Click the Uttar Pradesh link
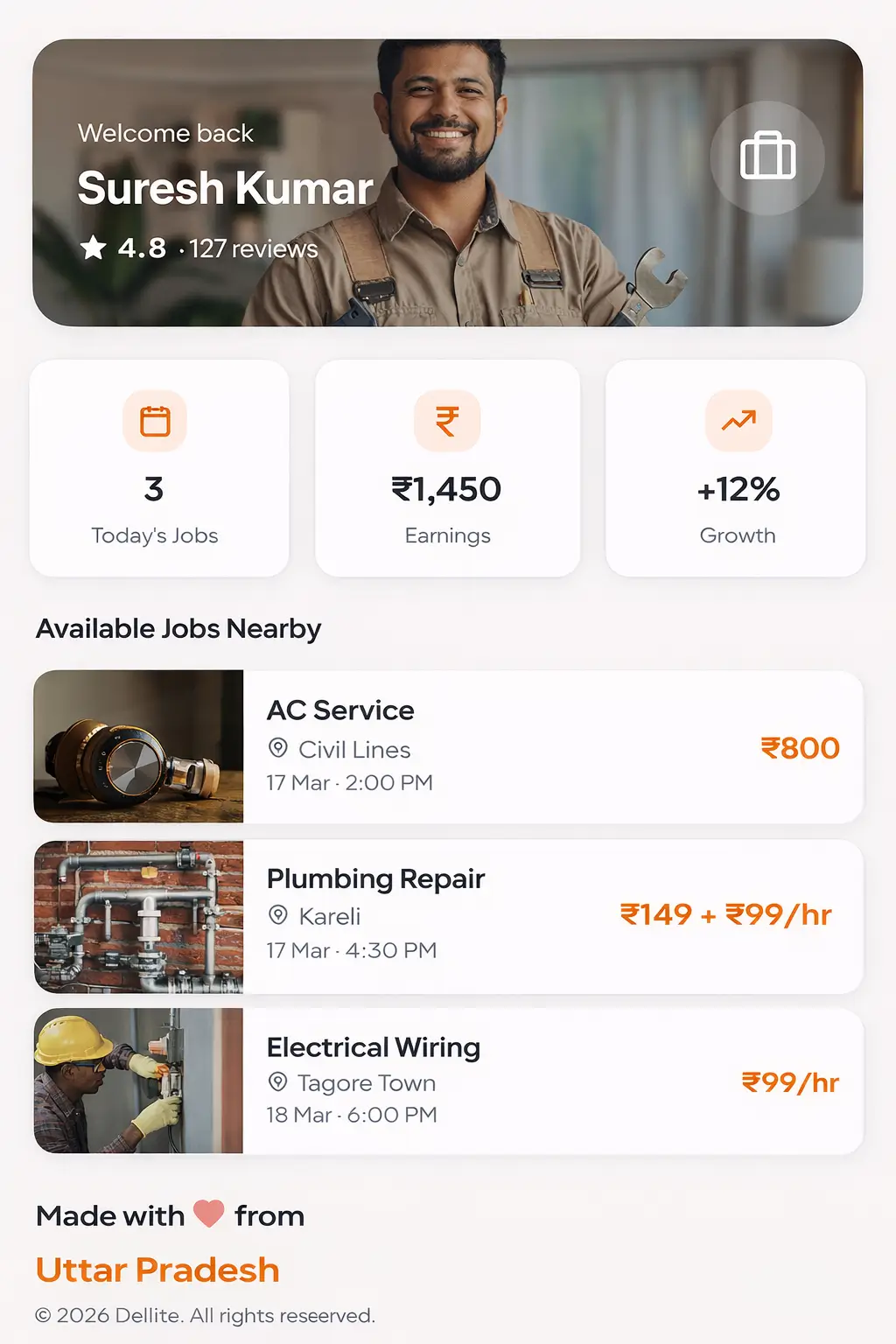Viewport: 896px width, 1344px height. click(157, 1270)
